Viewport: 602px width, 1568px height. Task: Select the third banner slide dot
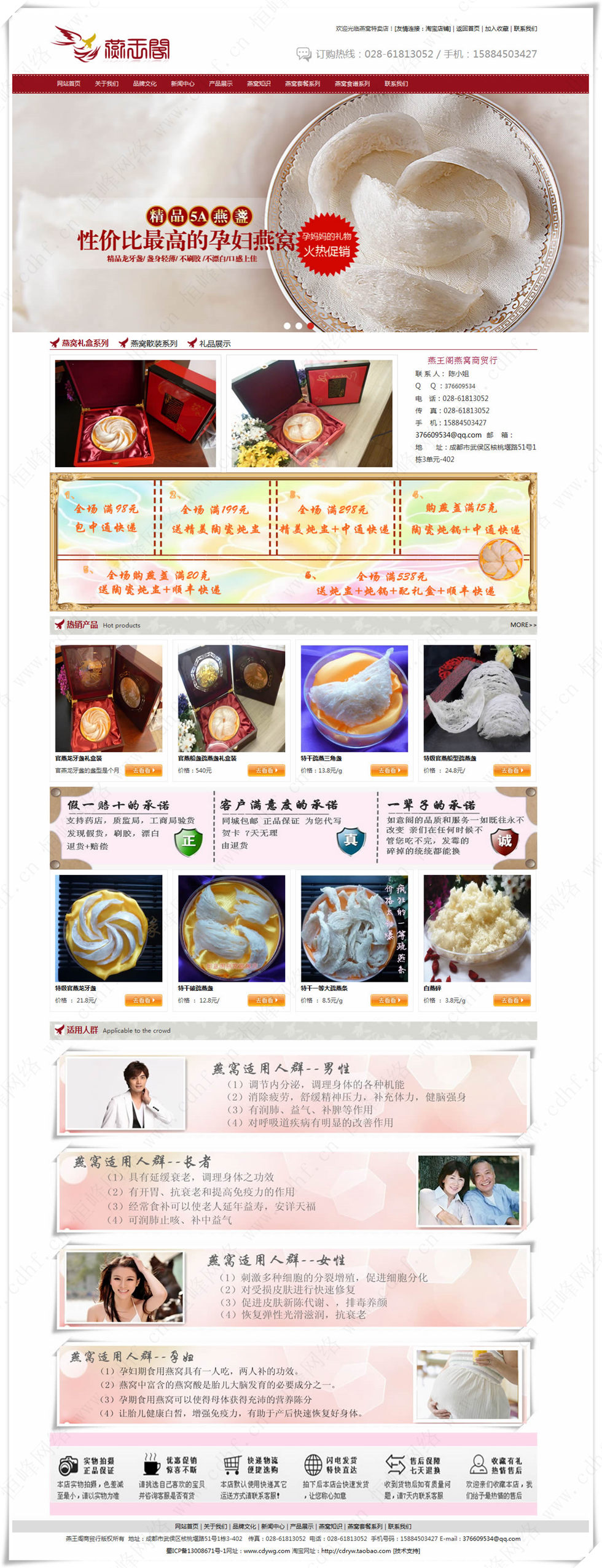(311, 326)
